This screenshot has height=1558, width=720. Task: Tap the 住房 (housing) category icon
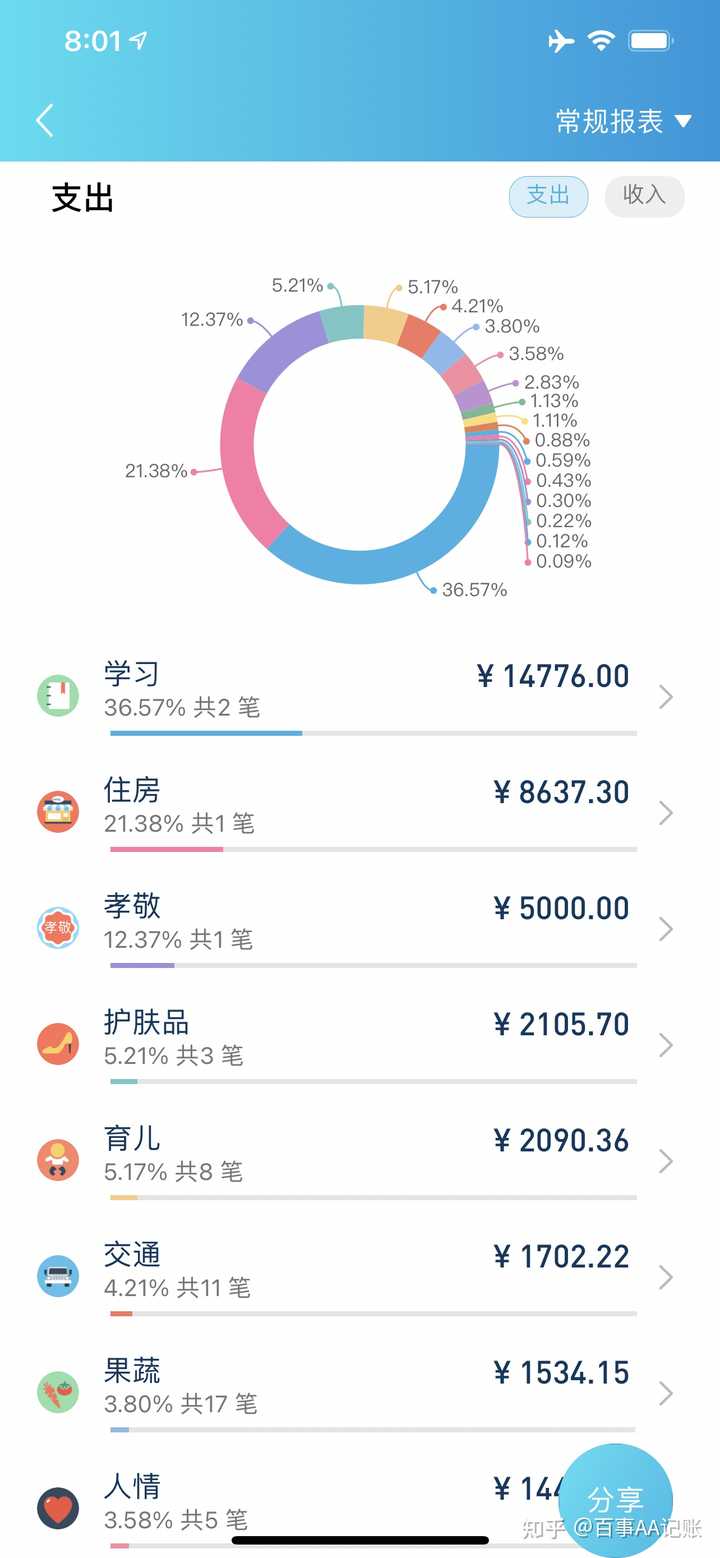(57, 810)
